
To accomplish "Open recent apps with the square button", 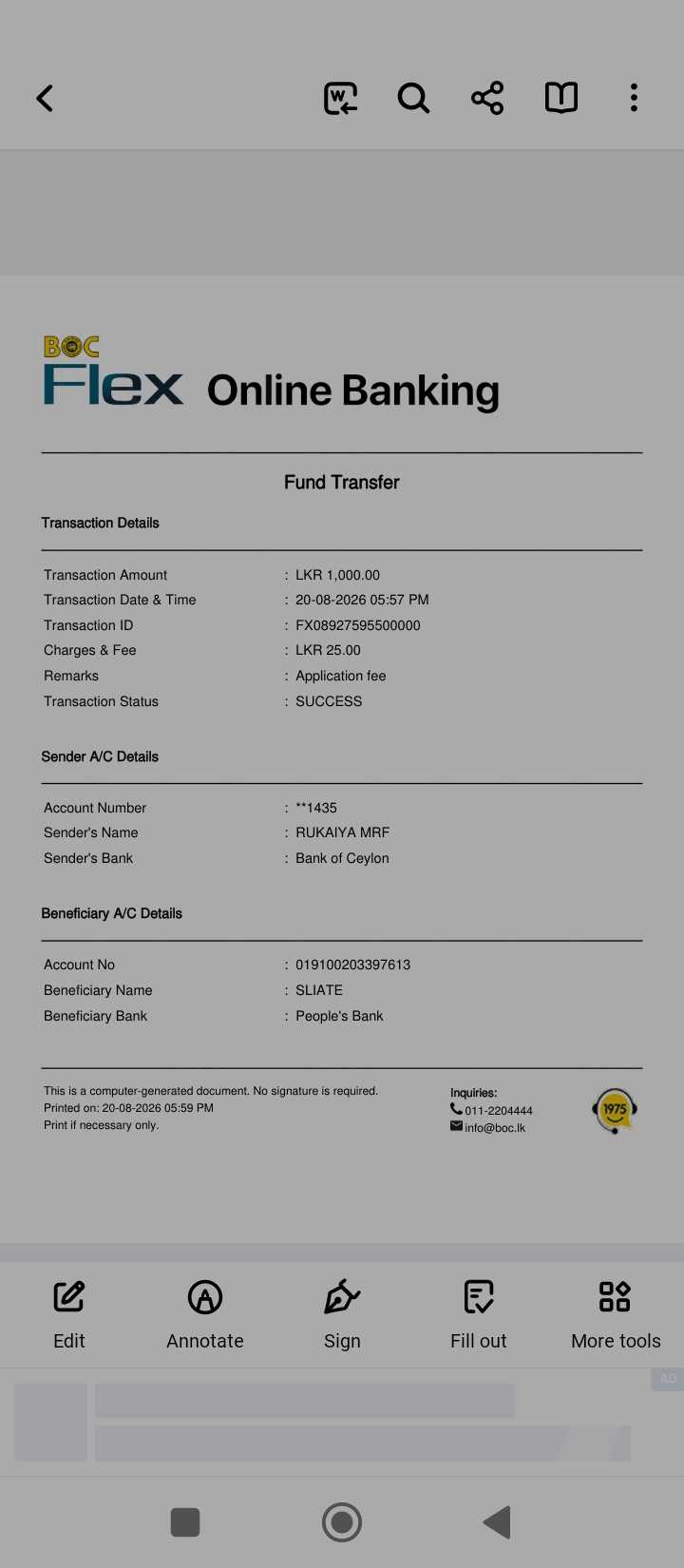I will [185, 1522].
